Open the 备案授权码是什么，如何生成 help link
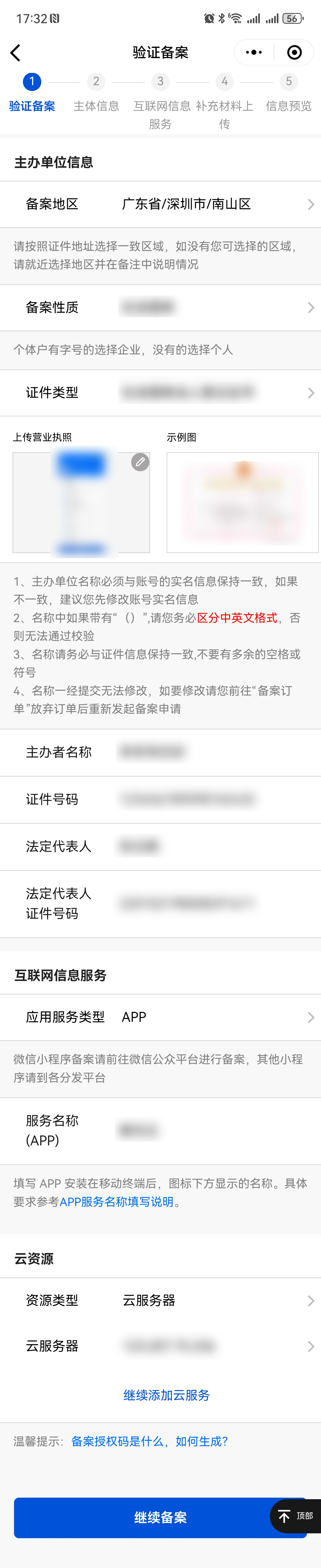This screenshot has height=1568, width=321. (x=150, y=1441)
